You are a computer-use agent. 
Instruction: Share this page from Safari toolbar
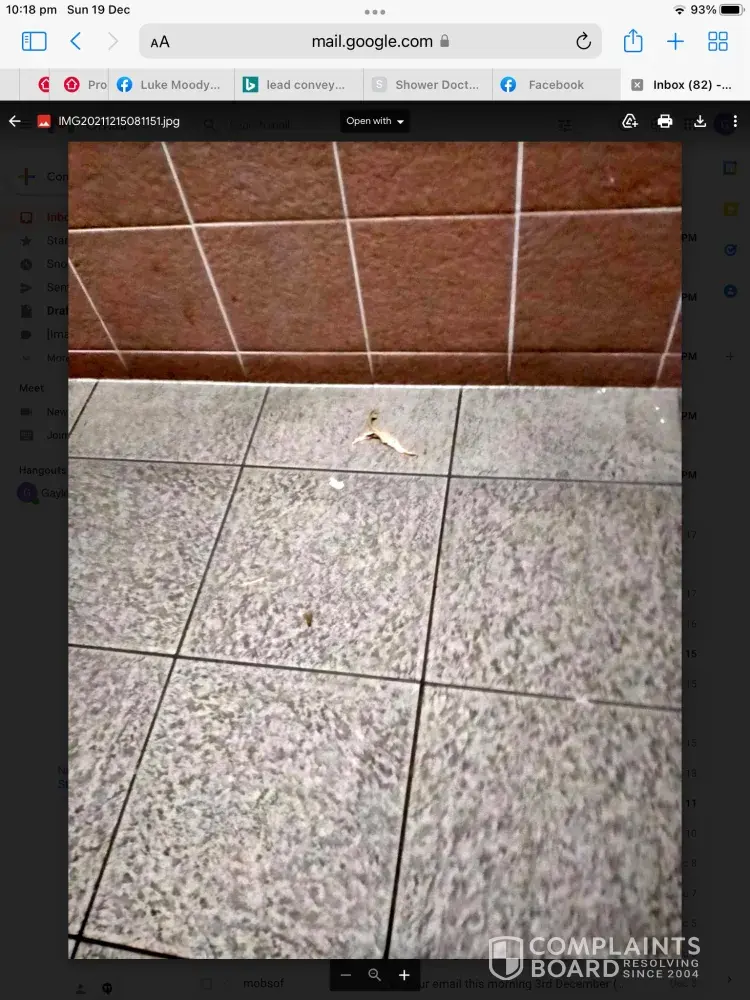(632, 41)
